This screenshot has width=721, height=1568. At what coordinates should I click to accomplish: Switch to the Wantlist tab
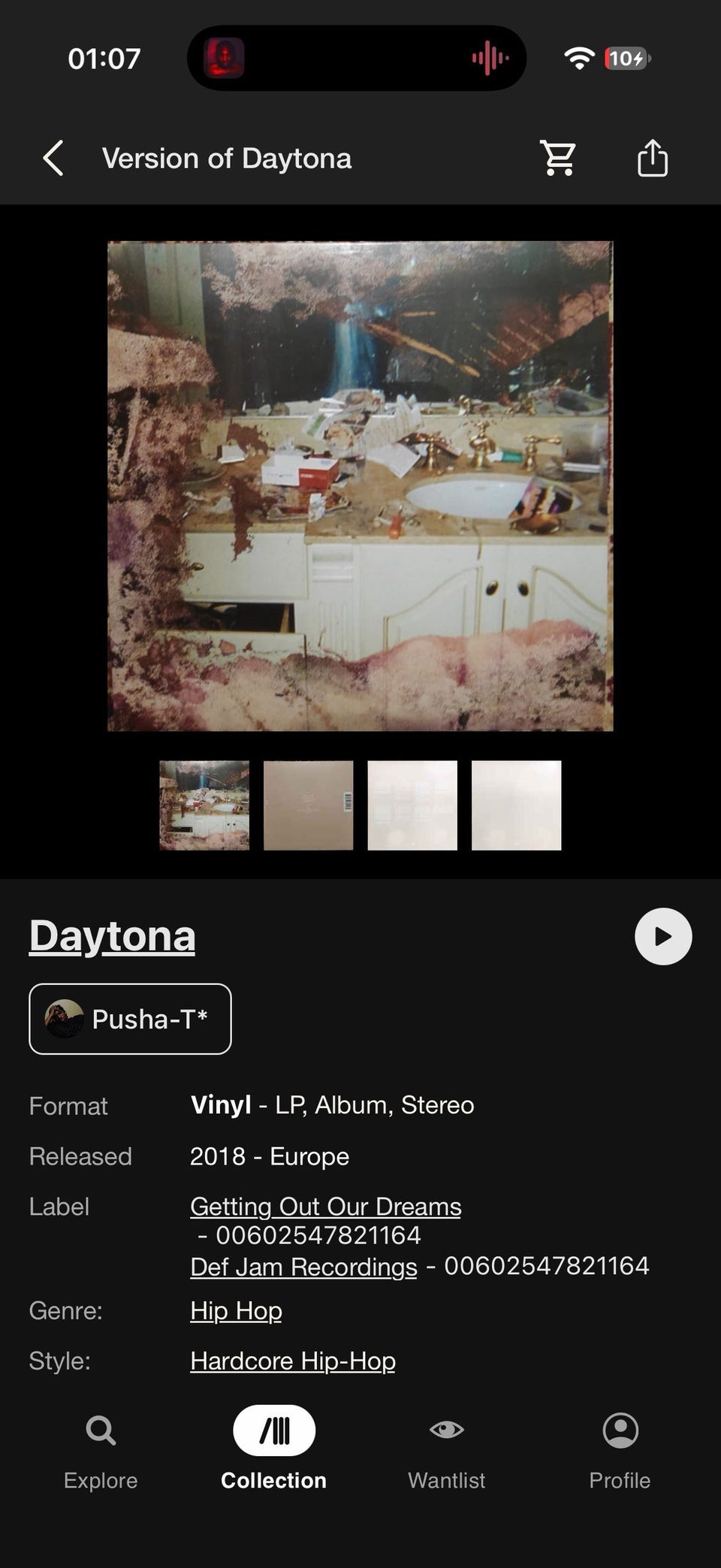pyautogui.click(x=446, y=1452)
